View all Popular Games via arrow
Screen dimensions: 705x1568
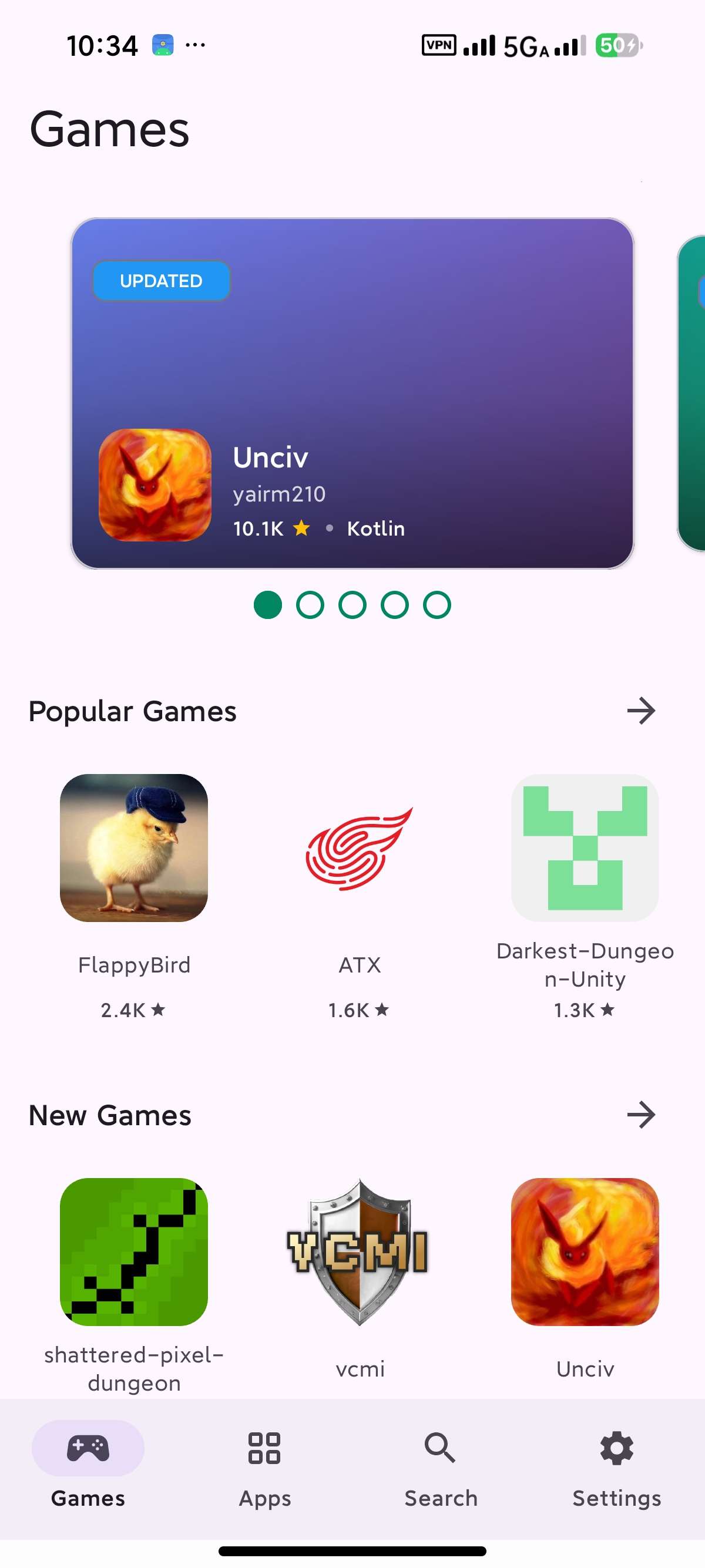click(640, 711)
